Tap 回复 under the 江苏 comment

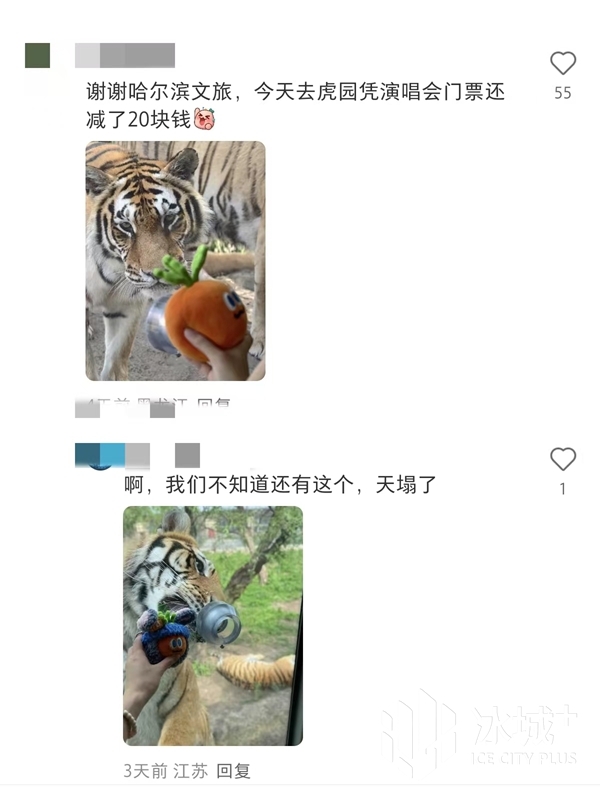pyautogui.click(x=234, y=771)
